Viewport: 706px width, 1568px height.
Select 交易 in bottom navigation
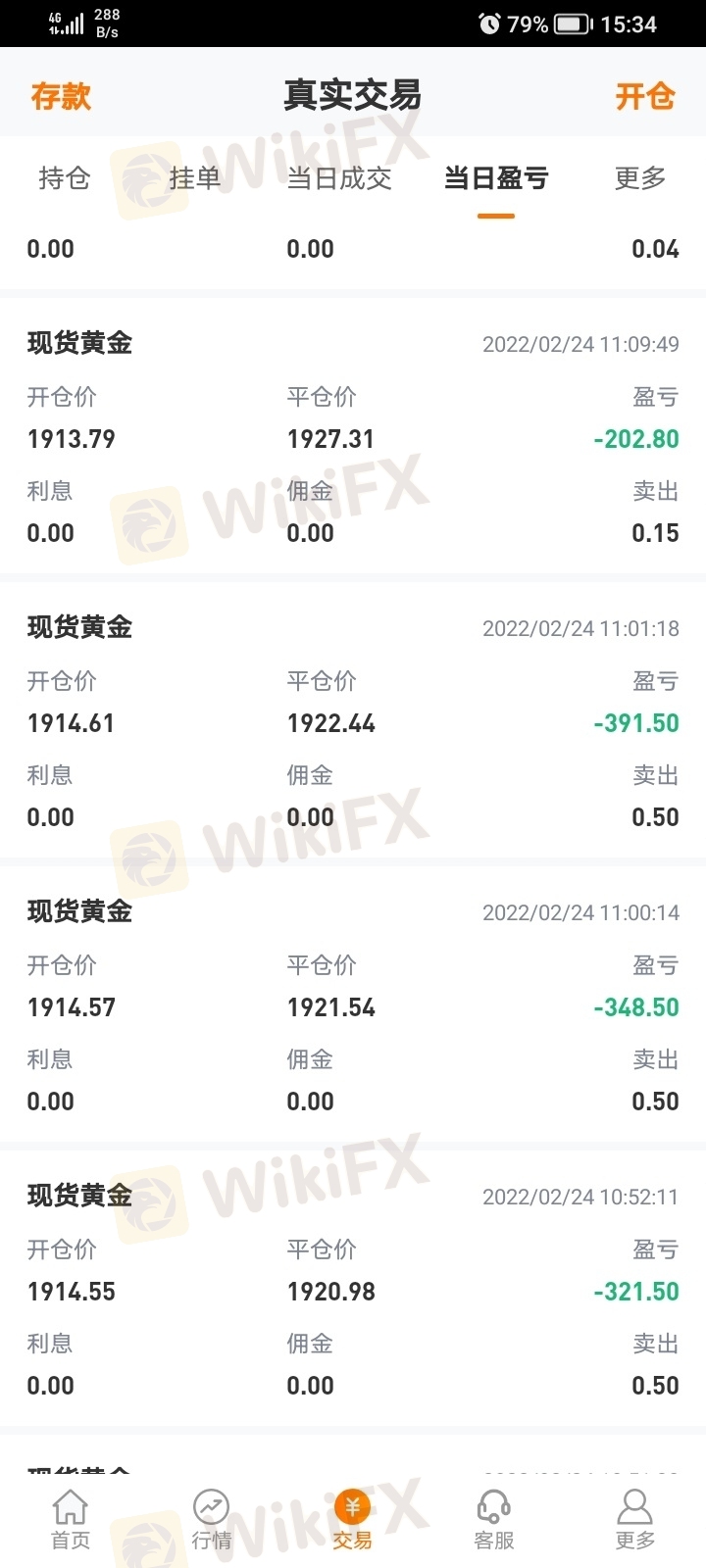[352, 1520]
